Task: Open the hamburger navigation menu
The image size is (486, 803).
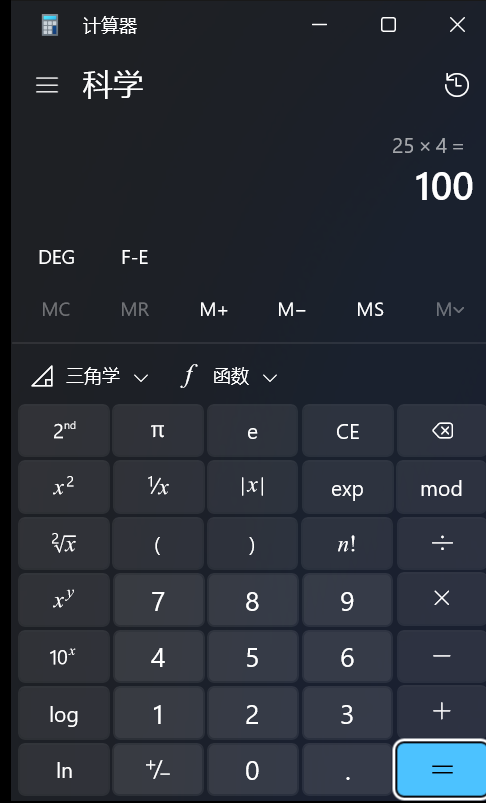Action: [x=47, y=85]
